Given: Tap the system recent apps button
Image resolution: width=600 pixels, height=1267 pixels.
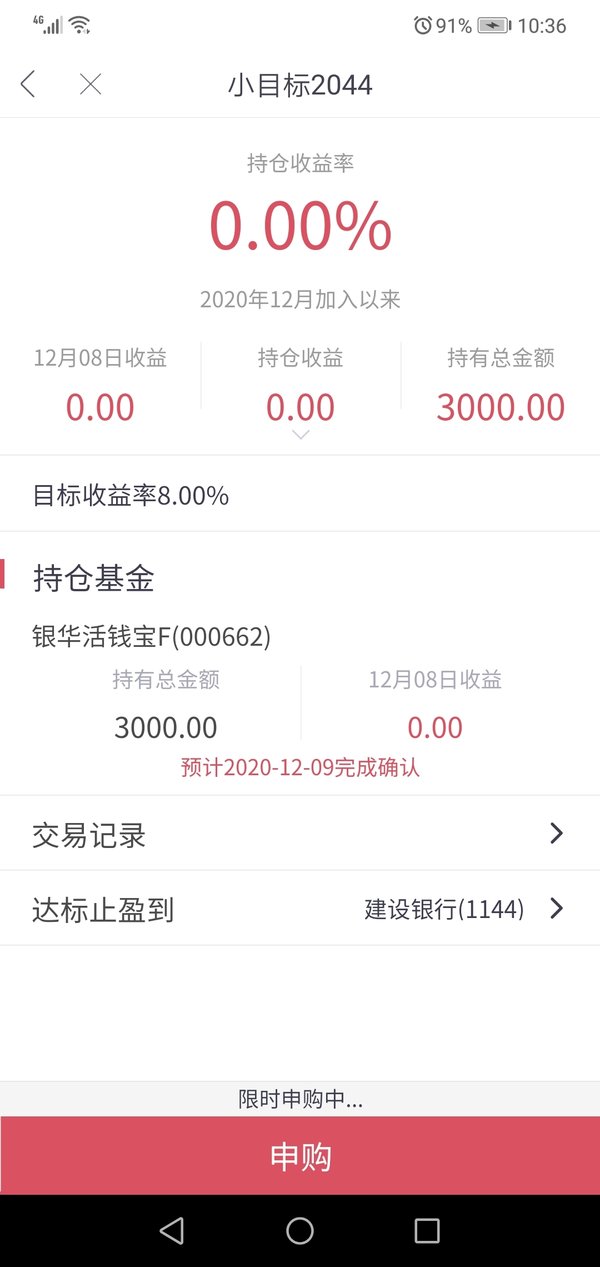Looking at the screenshot, I should [x=427, y=1231].
